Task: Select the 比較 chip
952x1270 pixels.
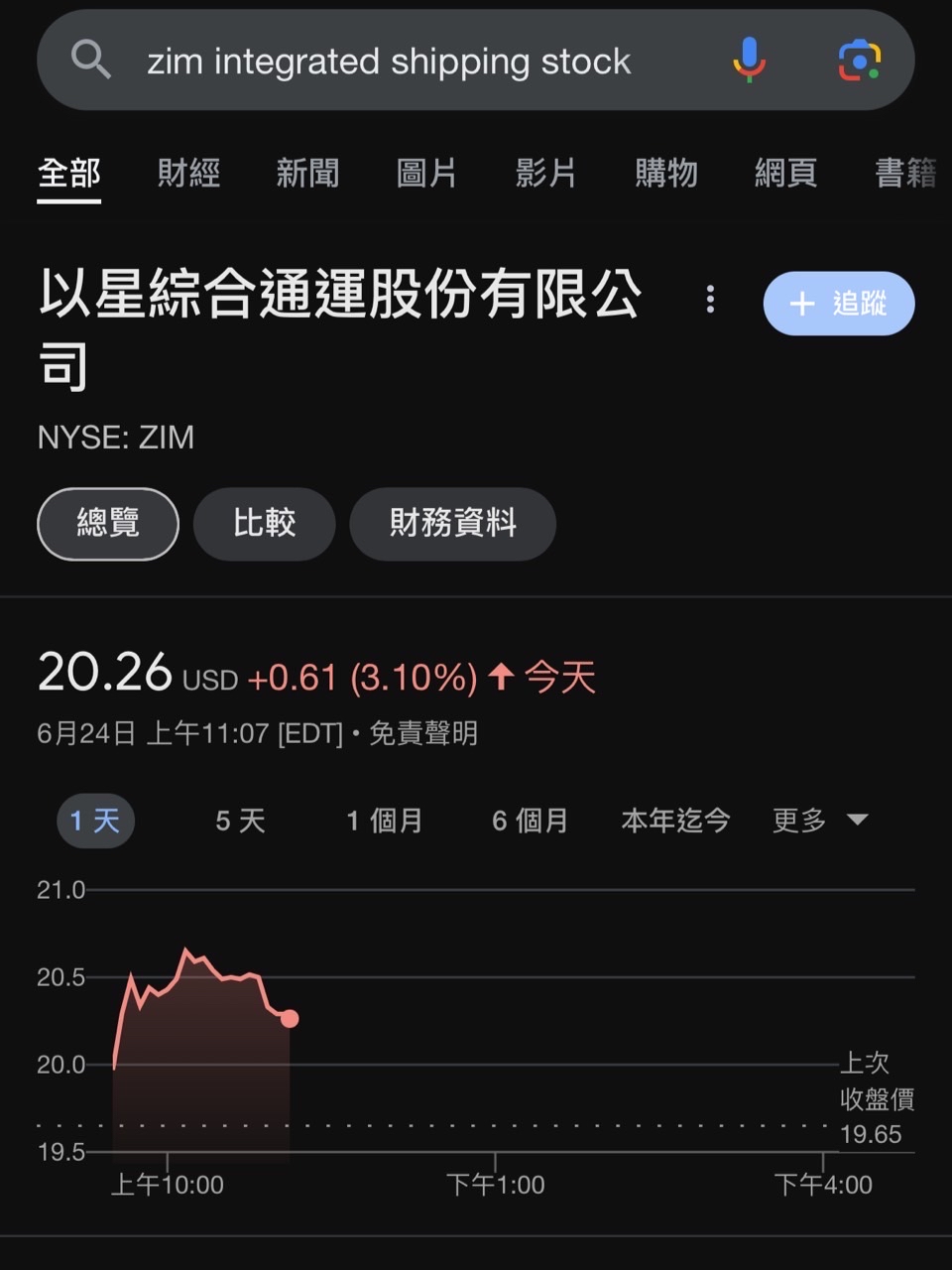Action: 264,524
